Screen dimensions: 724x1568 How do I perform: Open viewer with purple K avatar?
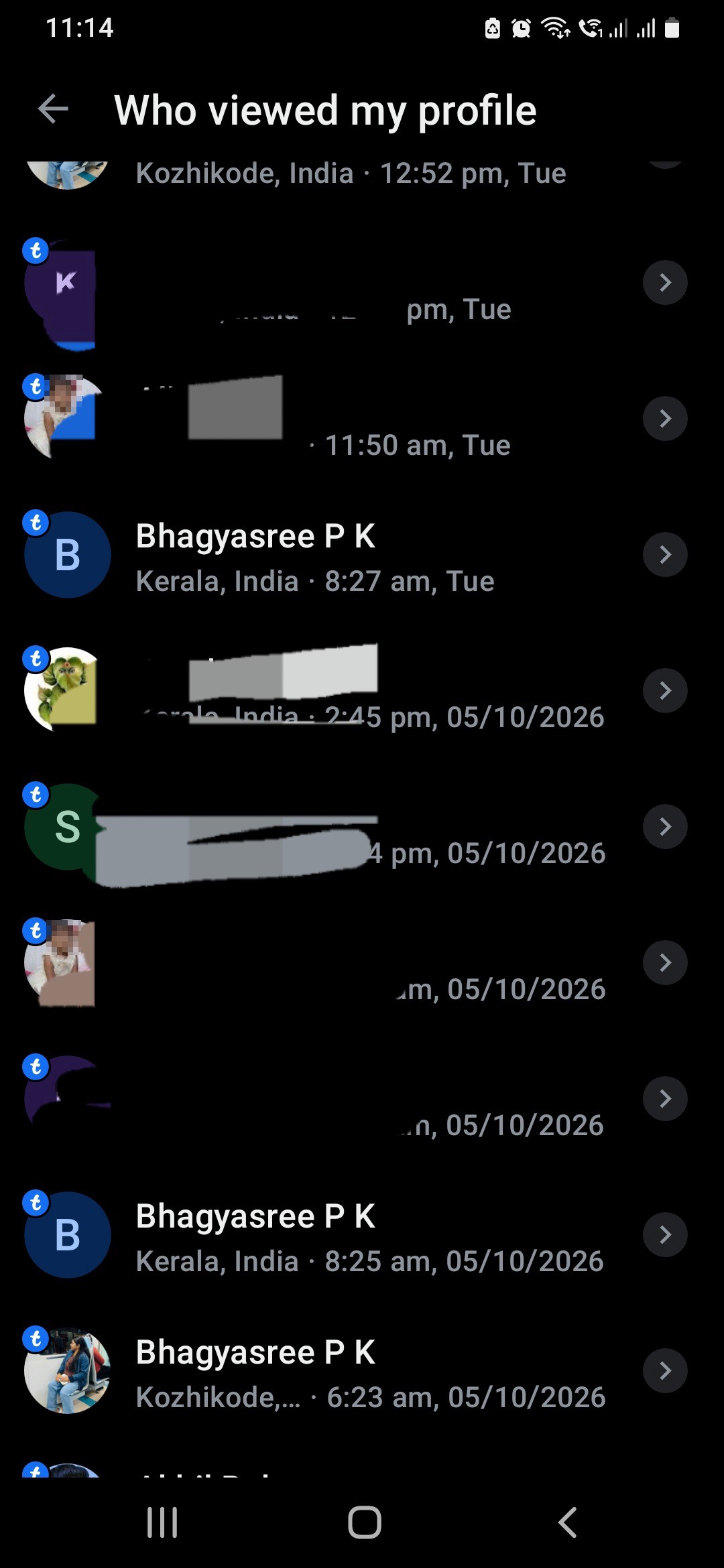[x=362, y=283]
